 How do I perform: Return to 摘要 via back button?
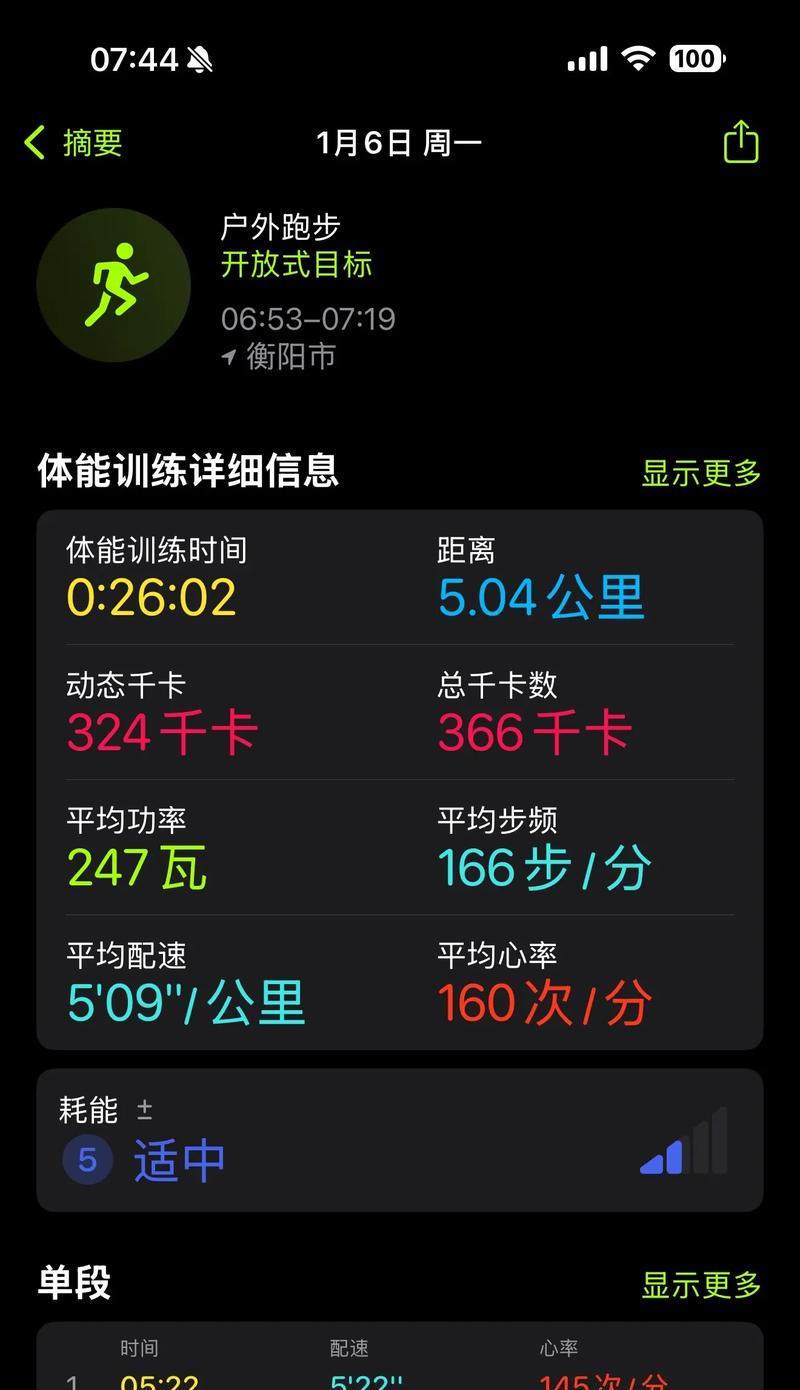[x=72, y=141]
